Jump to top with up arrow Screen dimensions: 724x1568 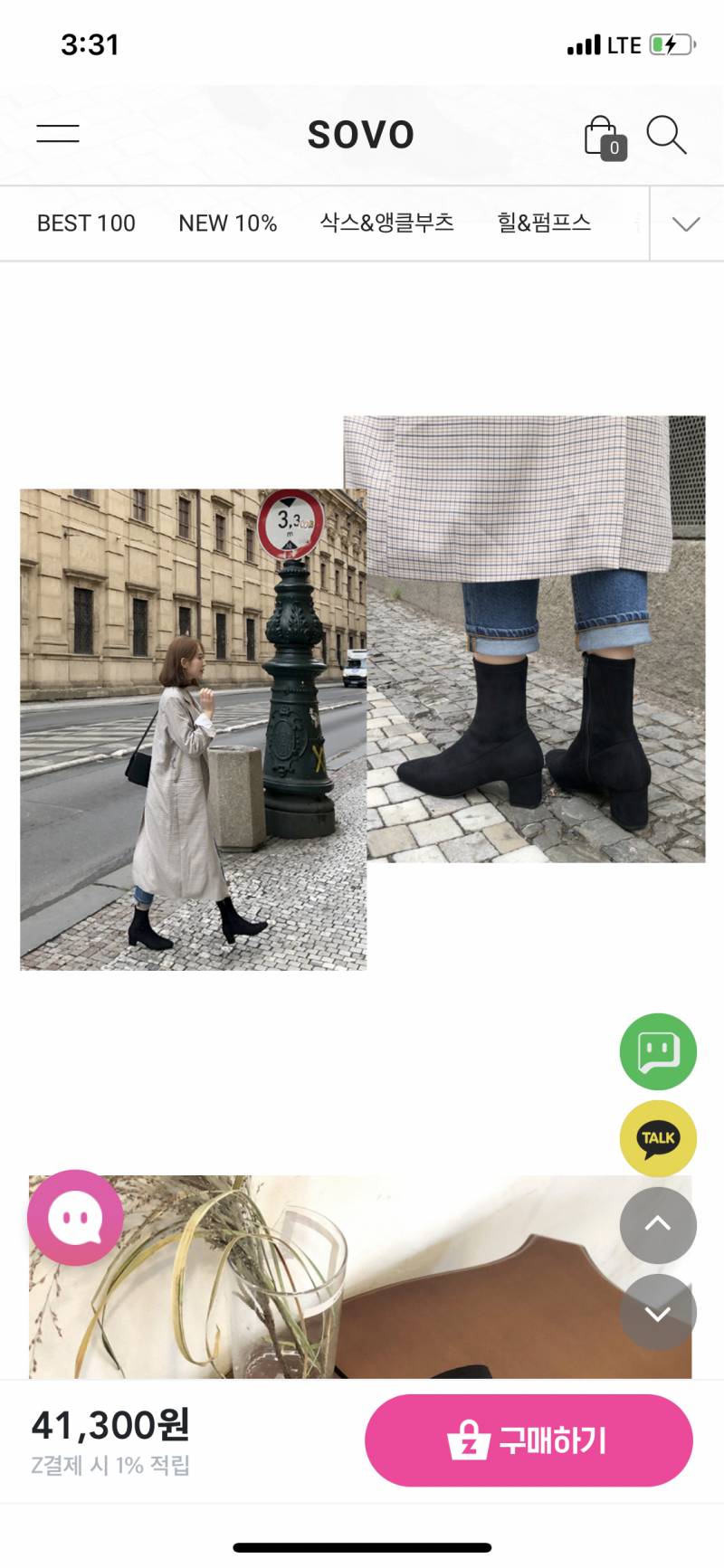pyautogui.click(x=658, y=1225)
